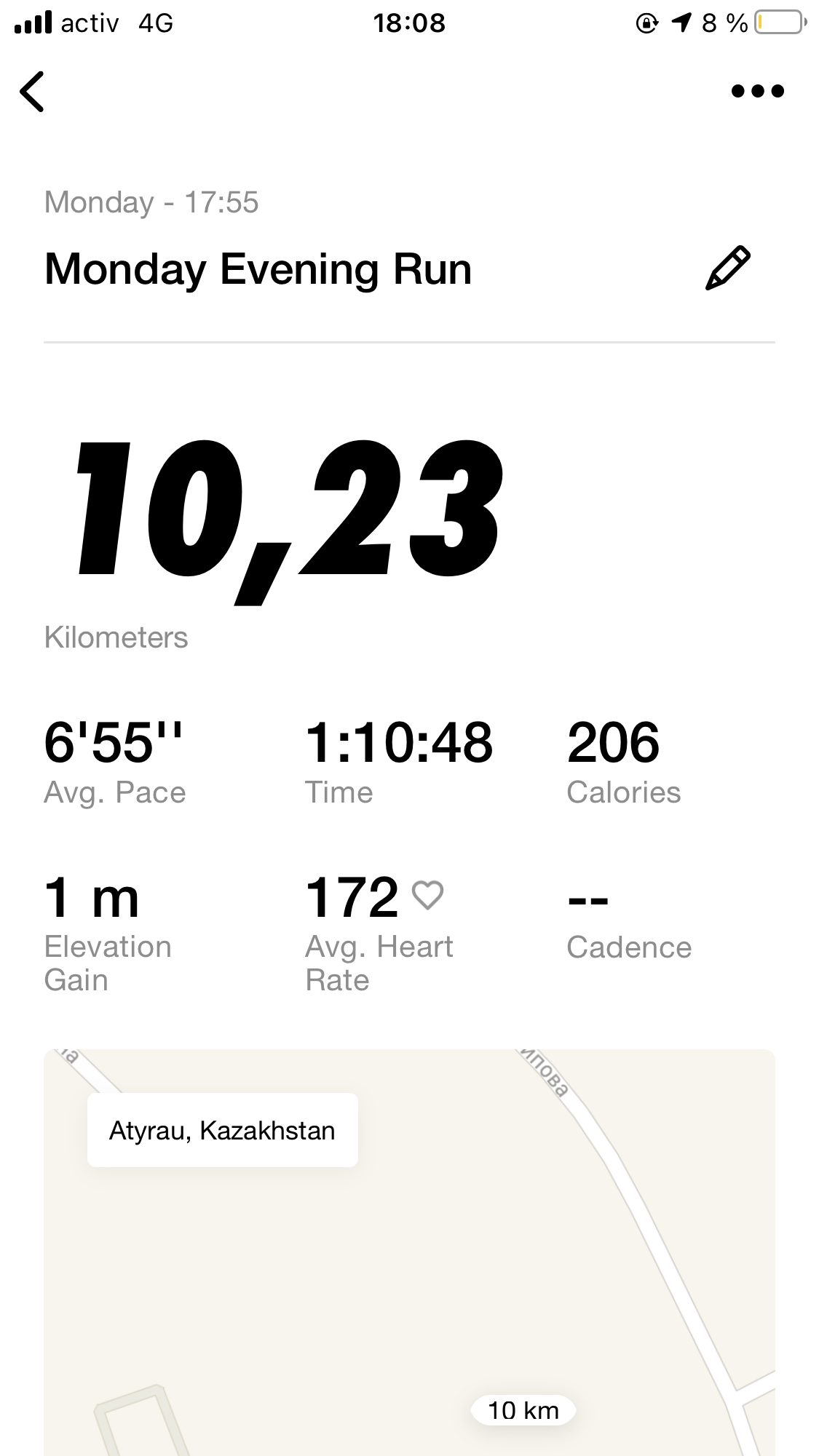This screenshot has height=1456, width=819.
Task: Edit the Monday Evening Run title
Action: point(727,269)
